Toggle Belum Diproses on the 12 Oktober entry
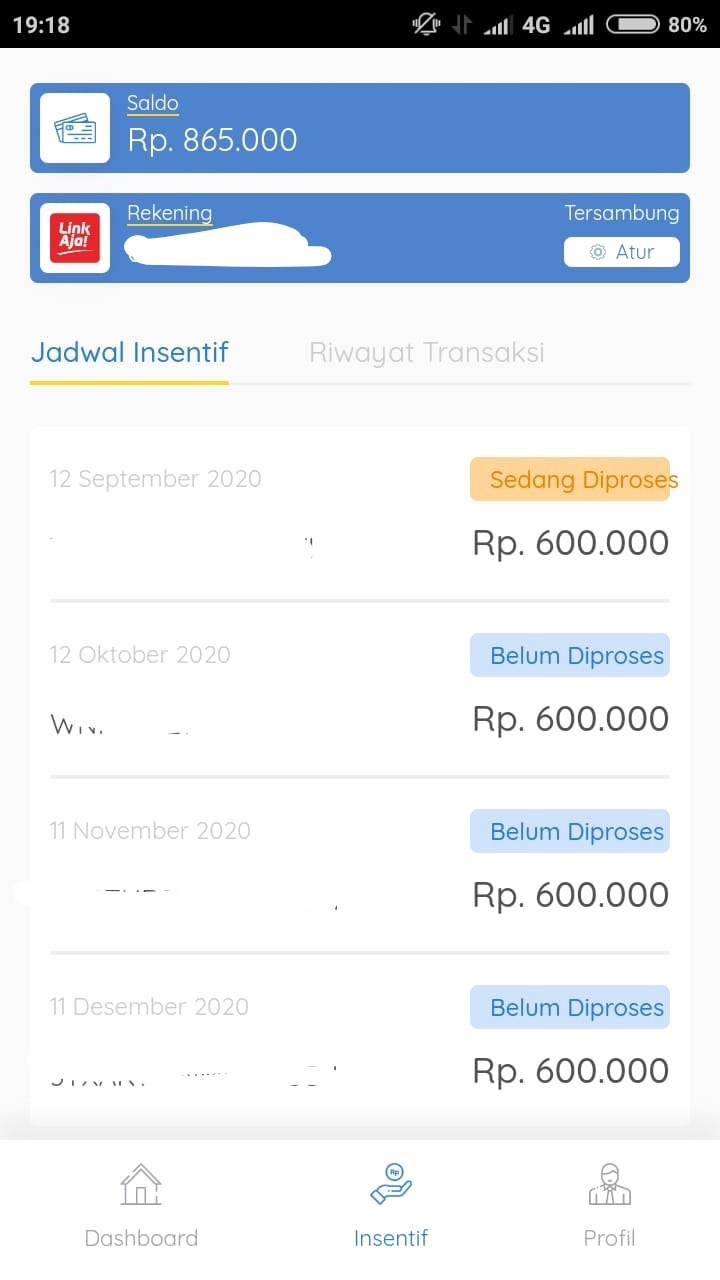 coord(569,655)
